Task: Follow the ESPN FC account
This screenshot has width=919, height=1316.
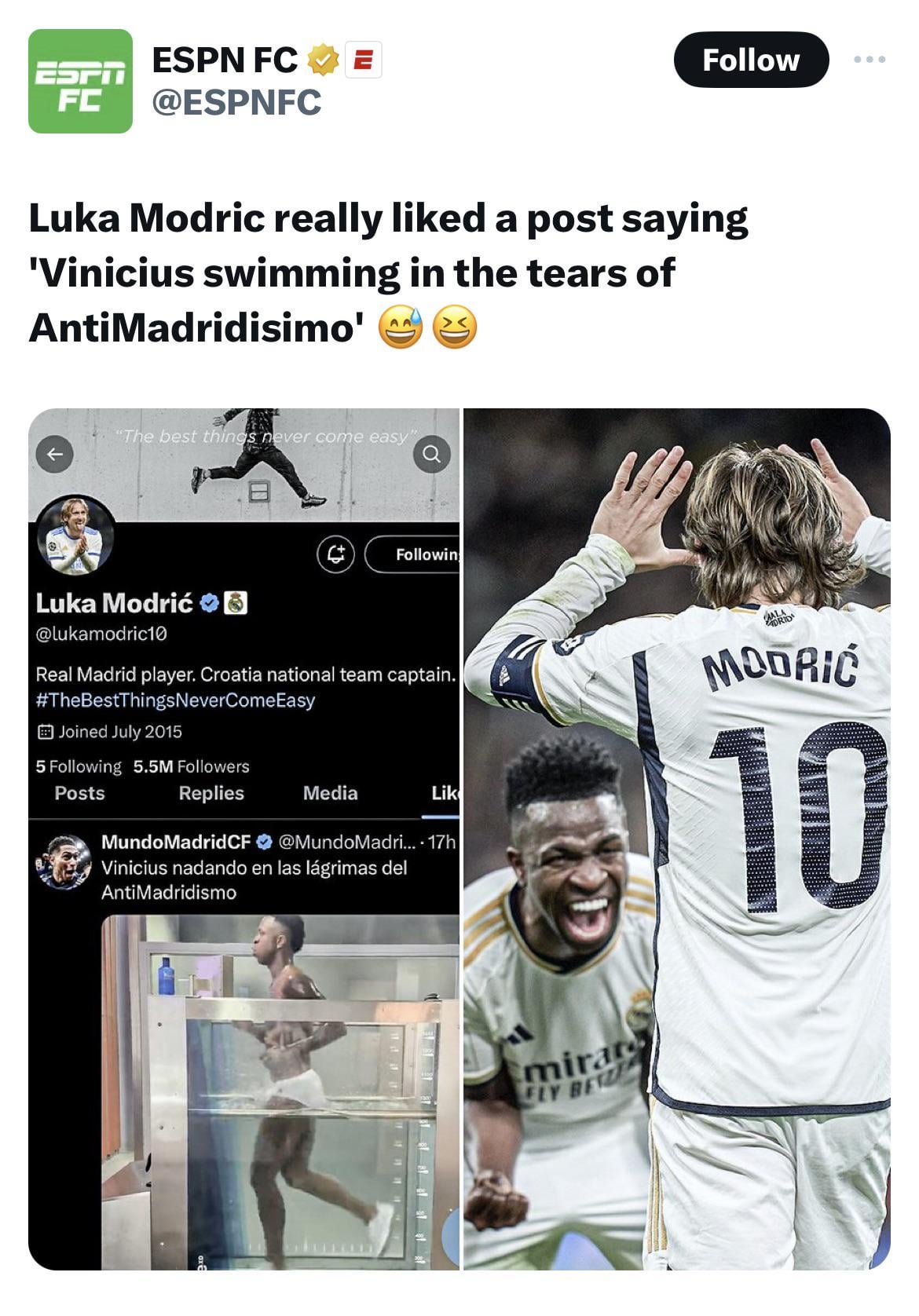Action: click(750, 60)
